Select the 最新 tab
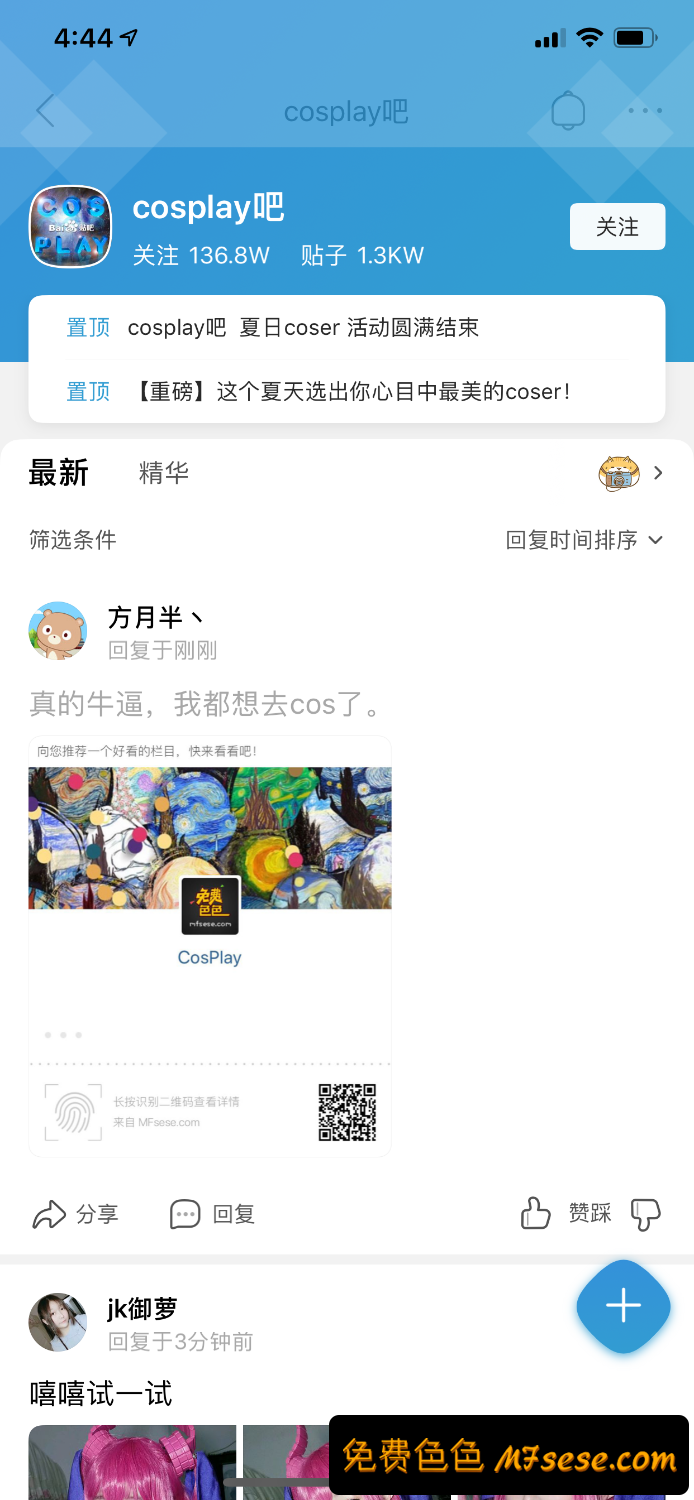694x1500 pixels. pyautogui.click(x=59, y=473)
